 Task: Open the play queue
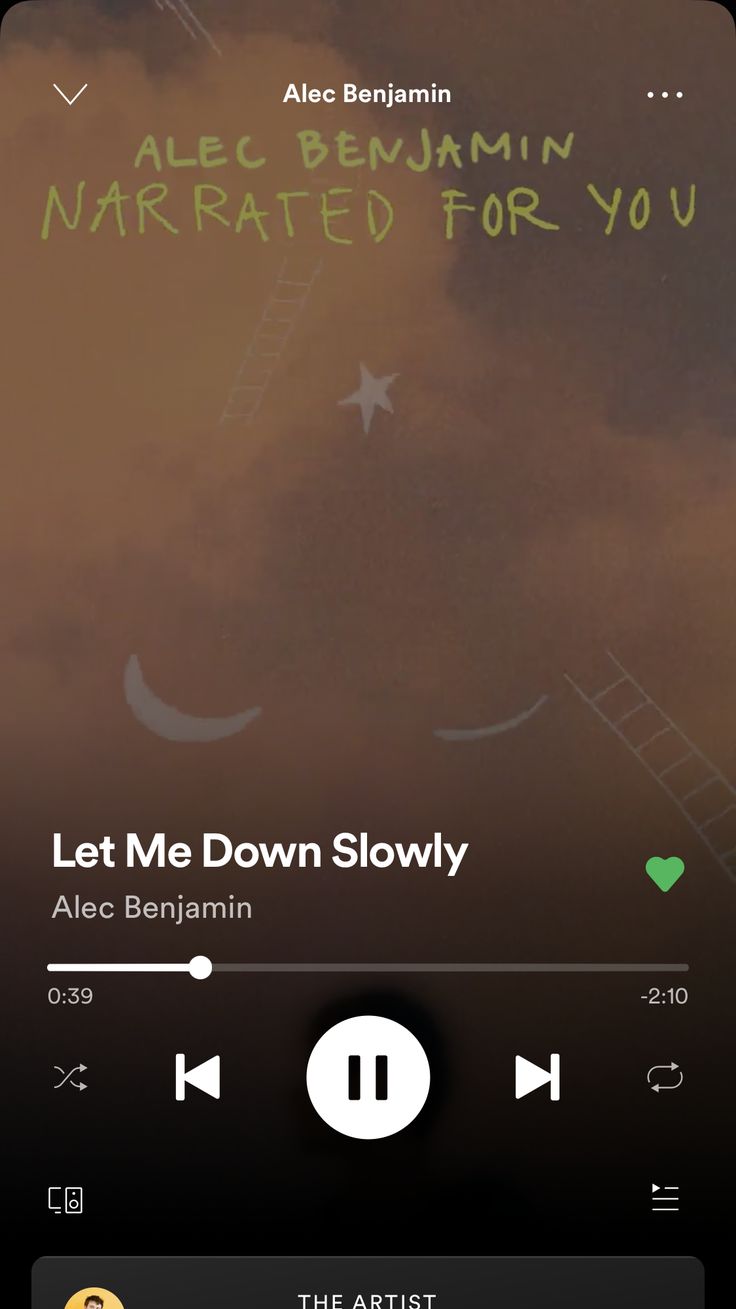pyautogui.click(x=665, y=1198)
